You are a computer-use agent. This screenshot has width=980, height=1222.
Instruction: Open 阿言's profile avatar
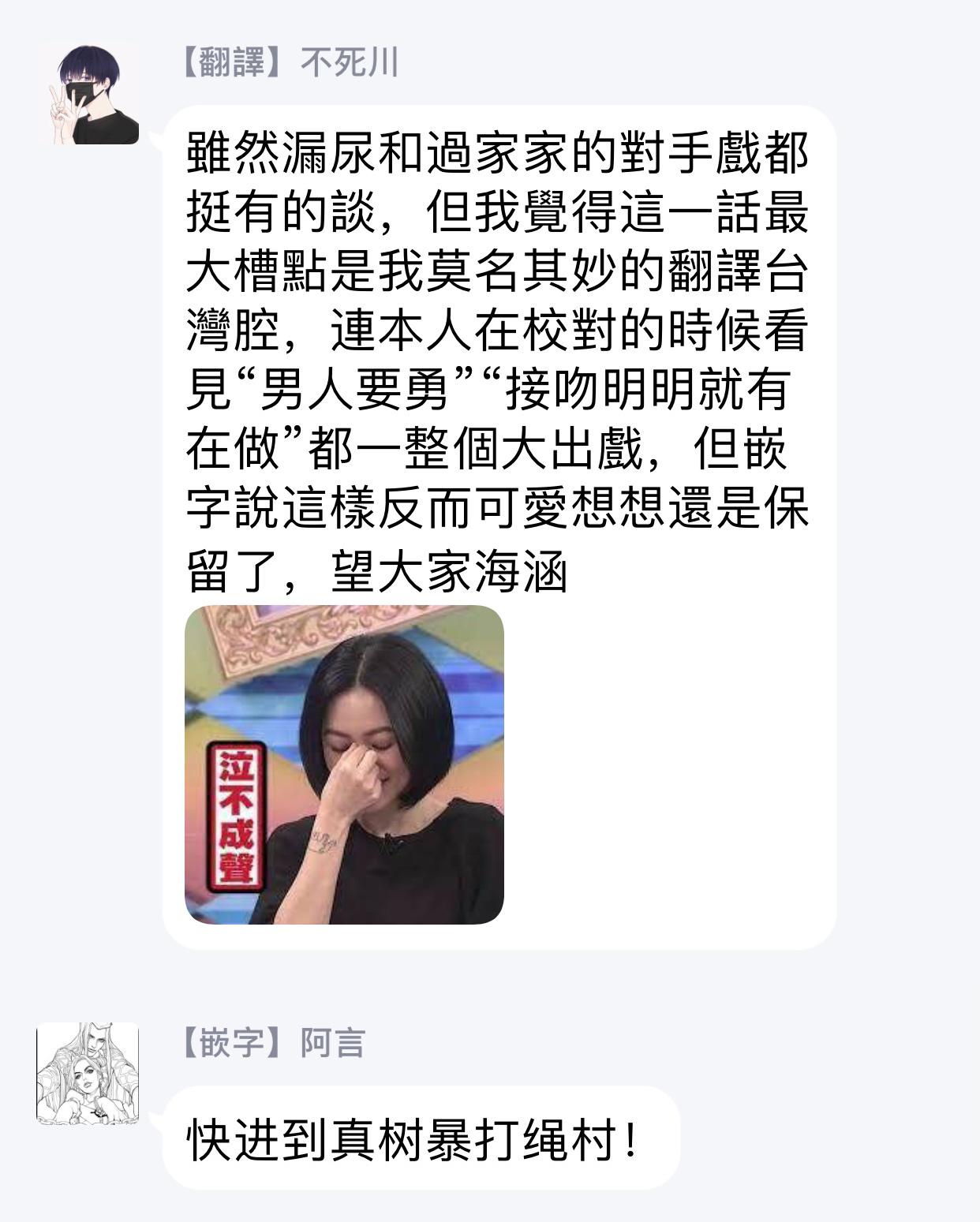88,1073
